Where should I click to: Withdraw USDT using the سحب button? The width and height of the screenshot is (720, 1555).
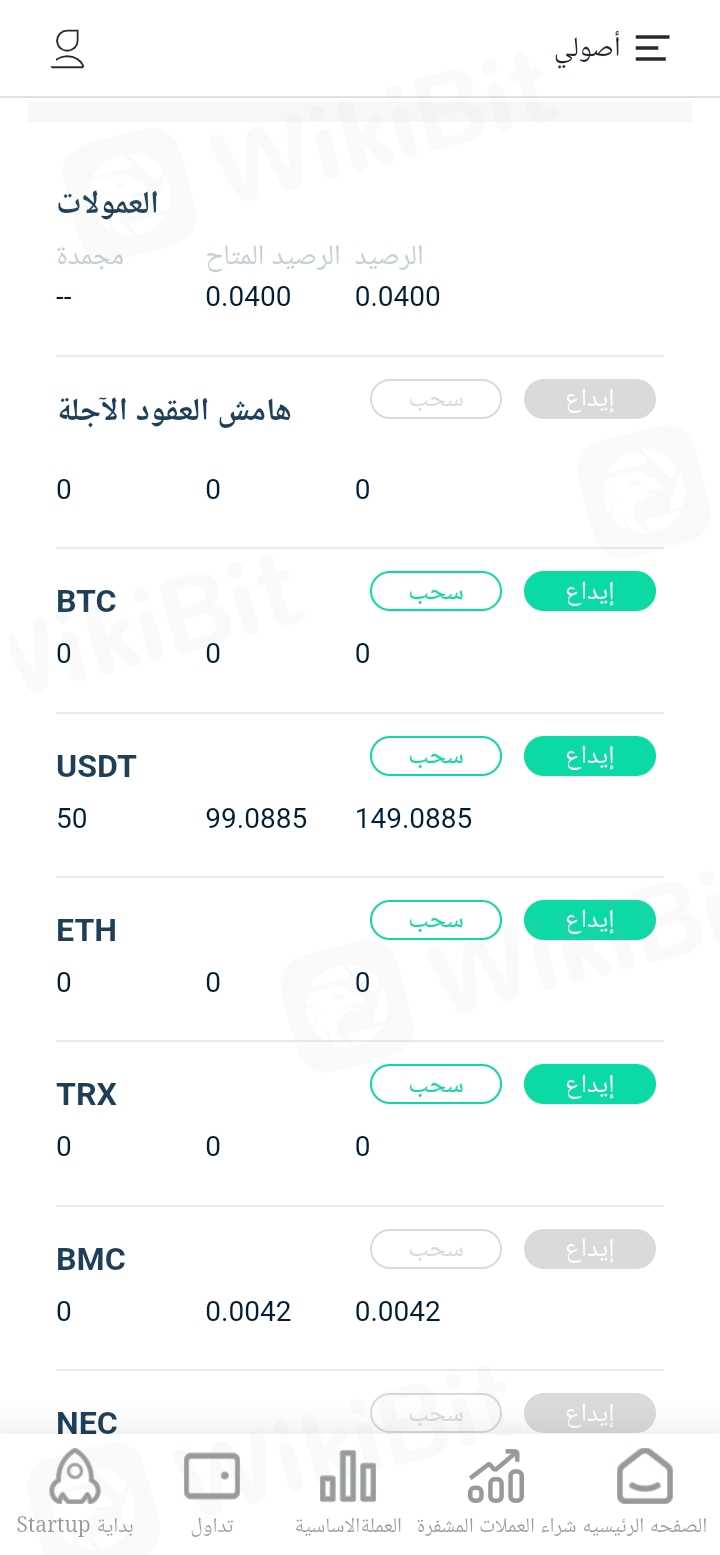coord(436,756)
